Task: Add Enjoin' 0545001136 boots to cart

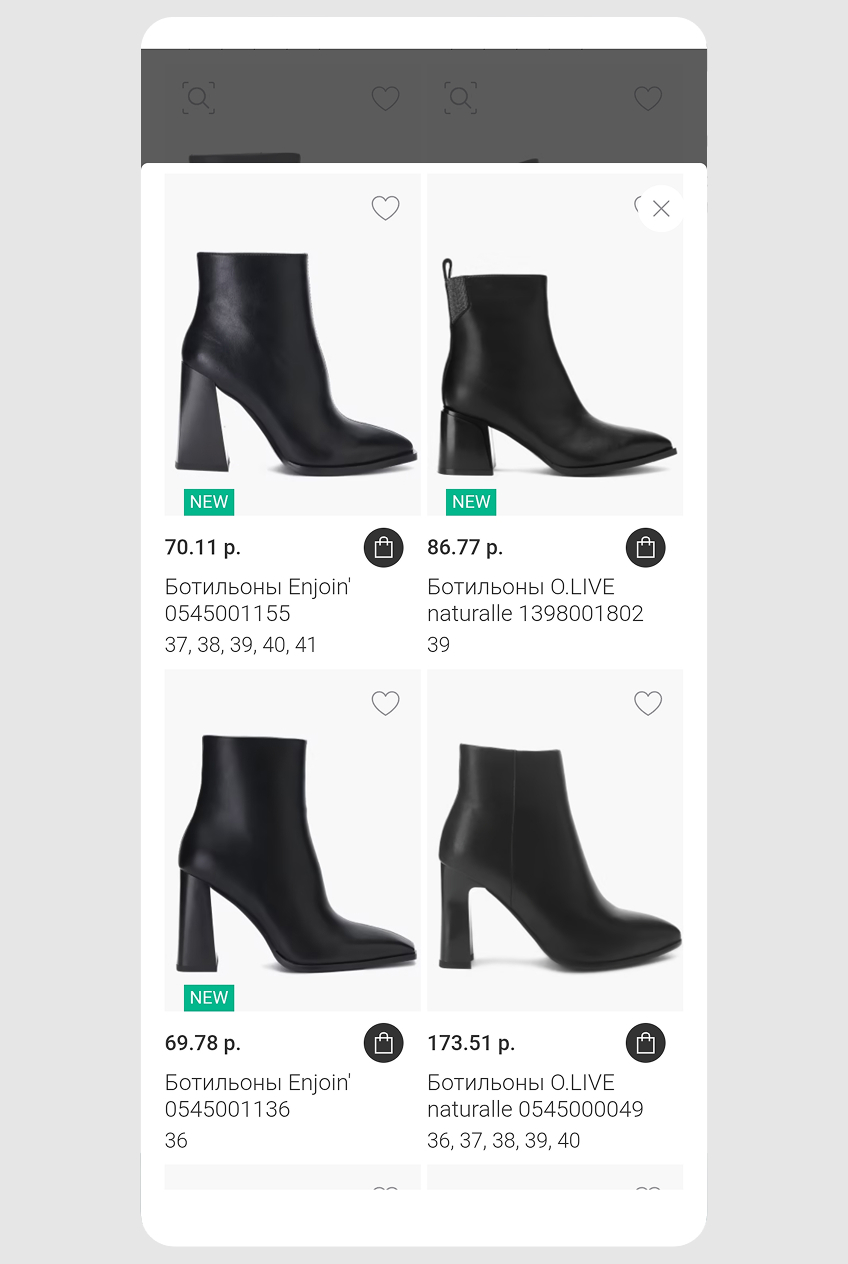Action: point(383,1043)
